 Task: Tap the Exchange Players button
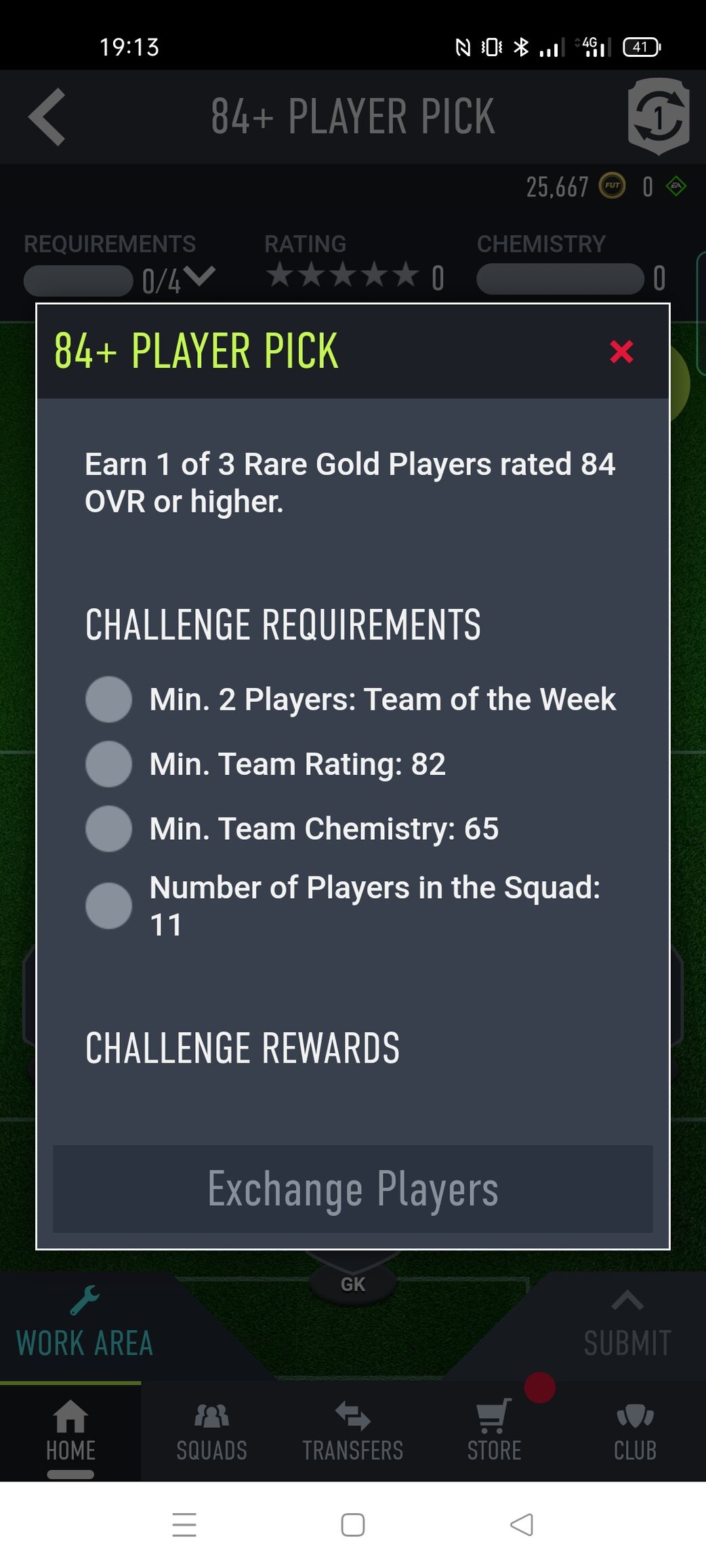(352, 1189)
